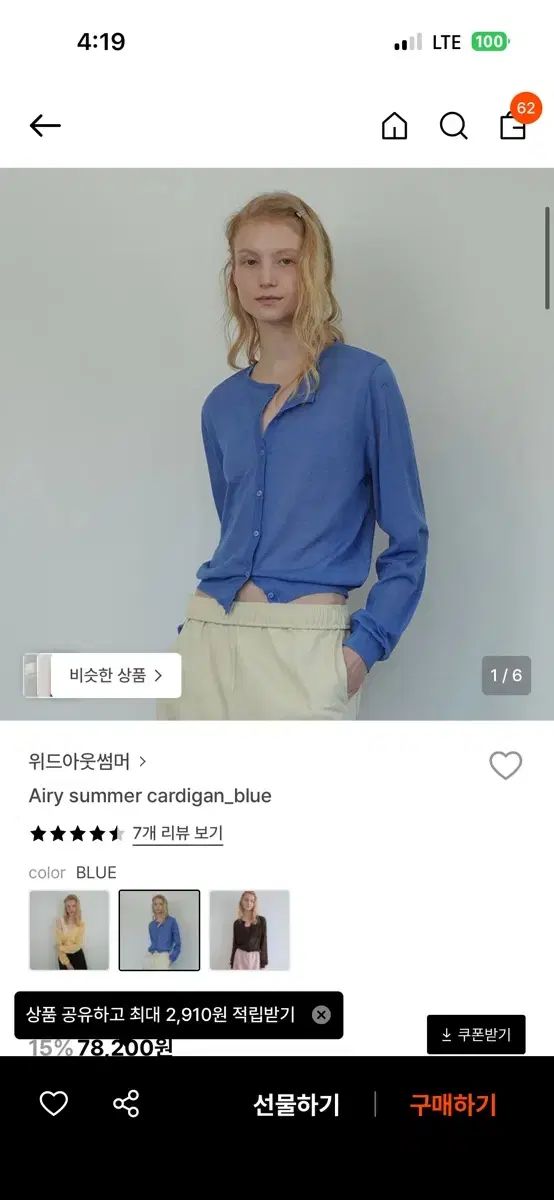554x1200 pixels.
Task: Buy now with 구매하기
Action: (453, 1105)
